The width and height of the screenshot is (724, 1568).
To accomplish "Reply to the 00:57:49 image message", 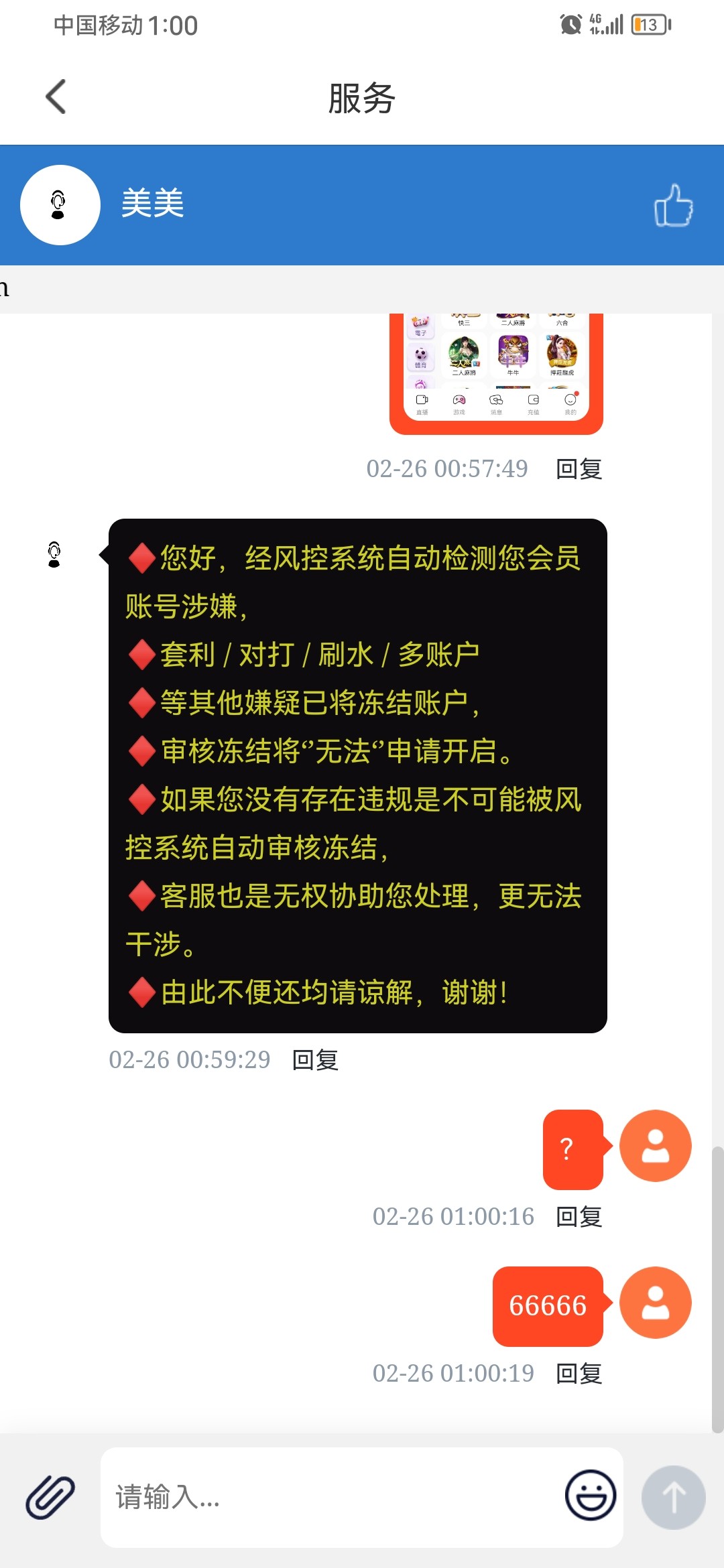I will point(579,469).
